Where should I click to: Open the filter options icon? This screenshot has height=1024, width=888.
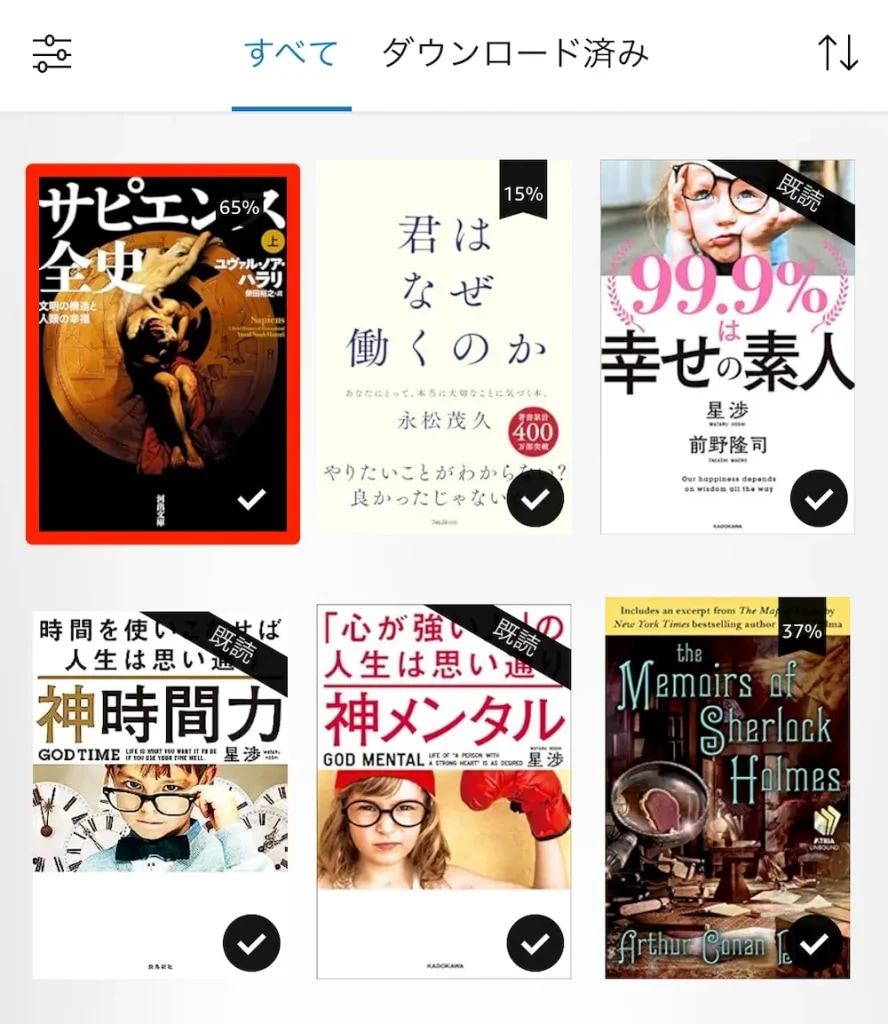(52, 53)
